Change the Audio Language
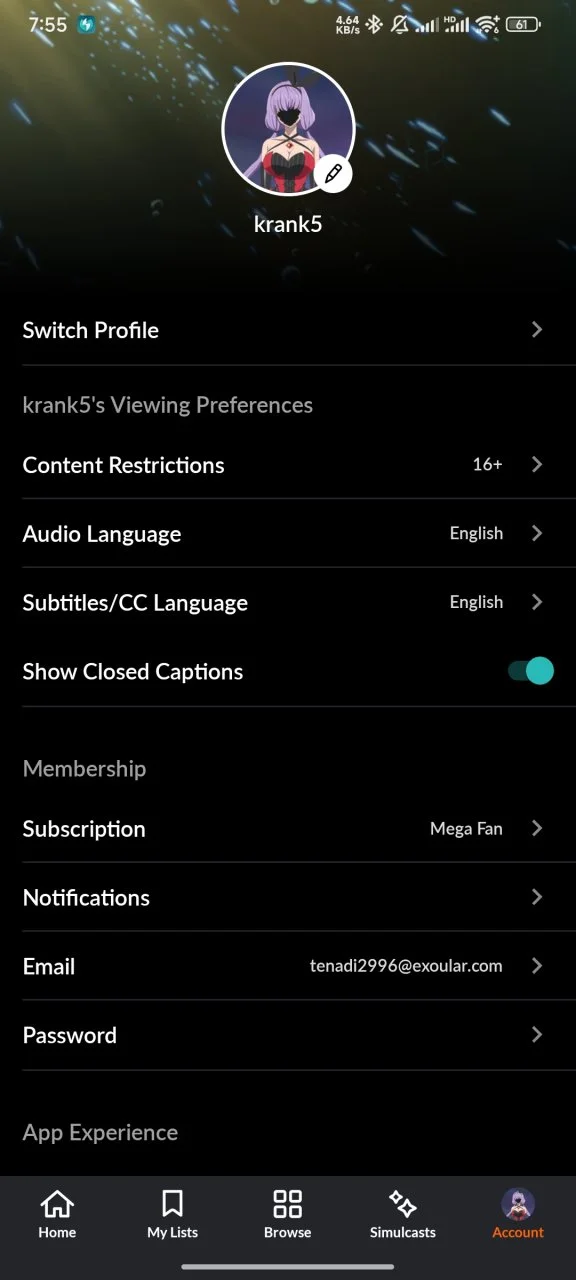This screenshot has height=1280, width=576. (x=288, y=534)
